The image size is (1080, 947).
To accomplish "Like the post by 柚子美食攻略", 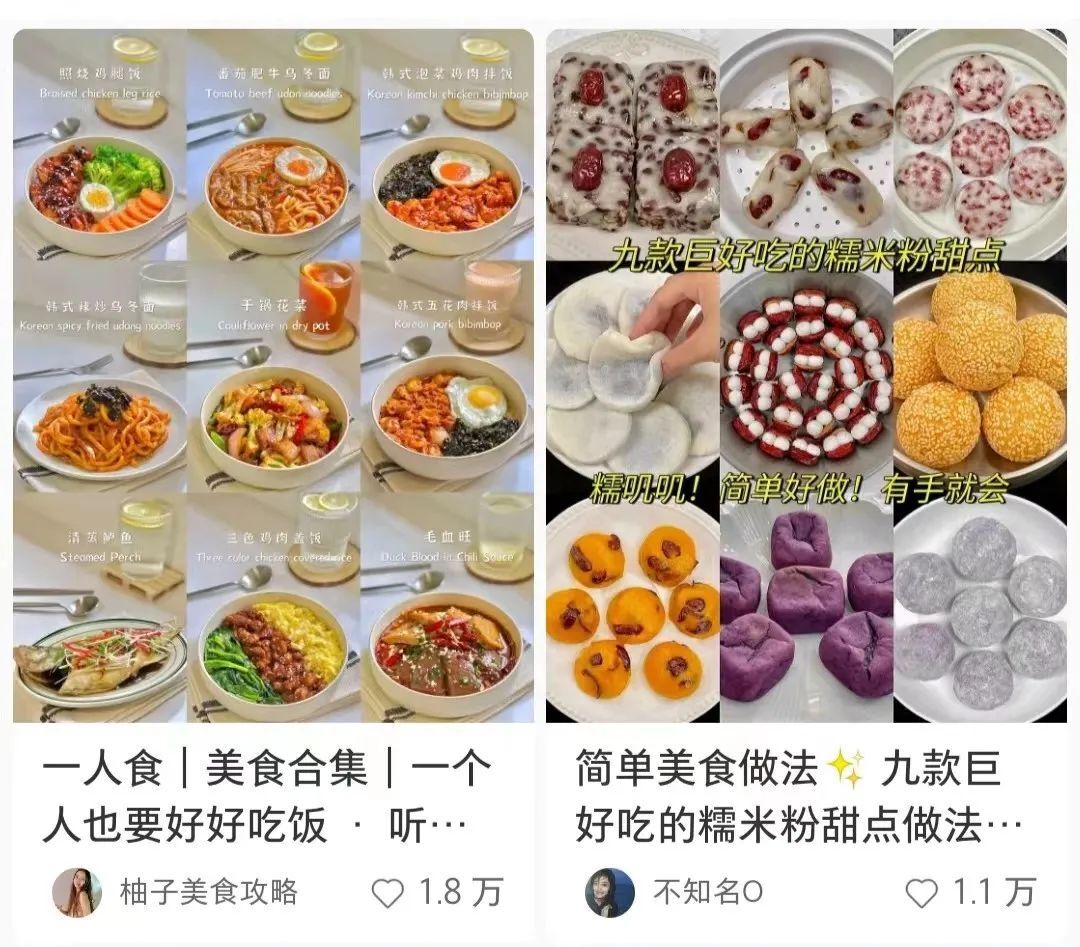I will click(x=388, y=892).
